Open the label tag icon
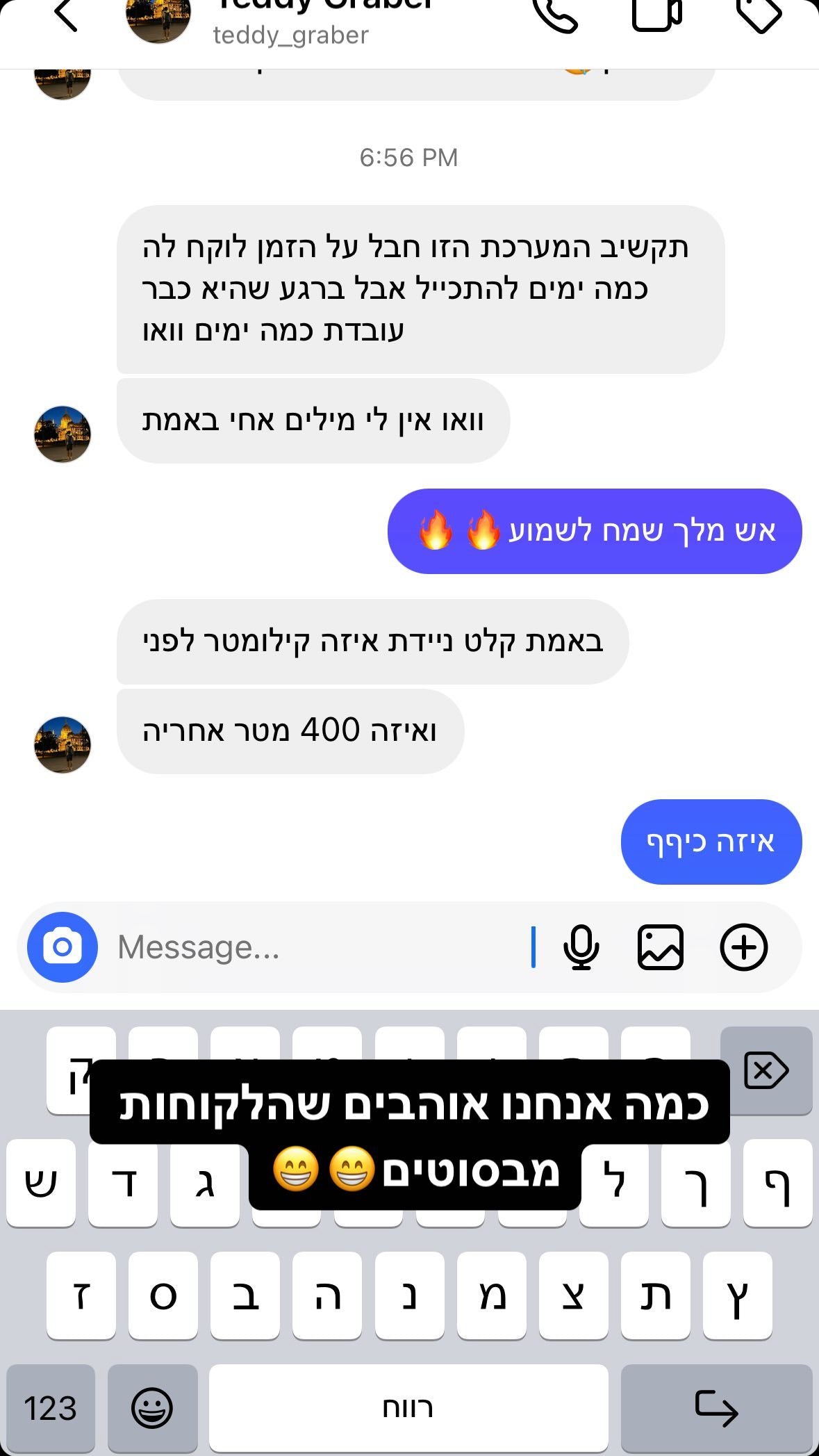 759,15
